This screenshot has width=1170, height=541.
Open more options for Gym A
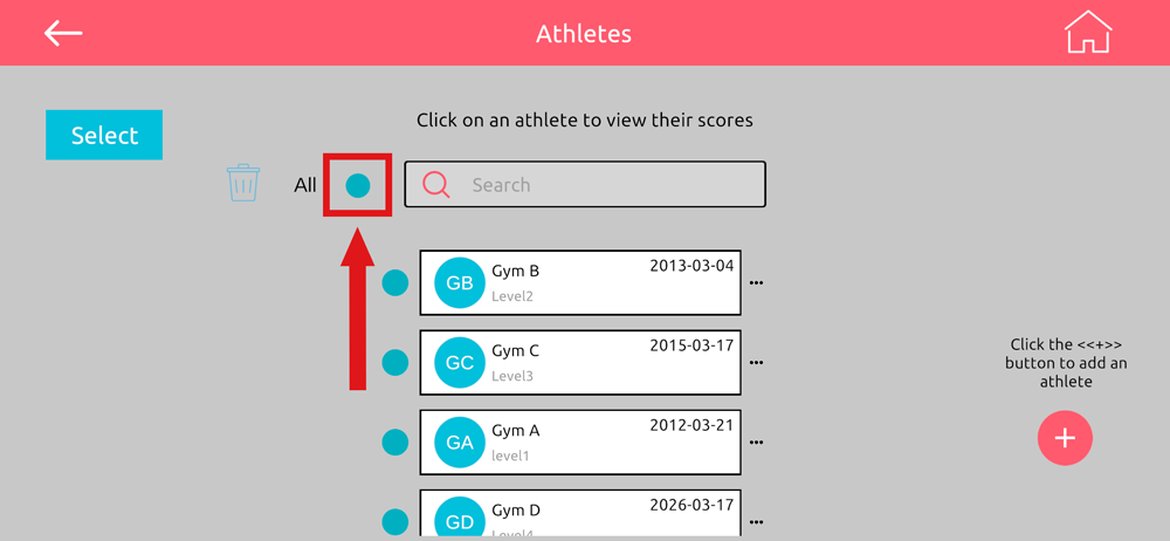point(756,442)
